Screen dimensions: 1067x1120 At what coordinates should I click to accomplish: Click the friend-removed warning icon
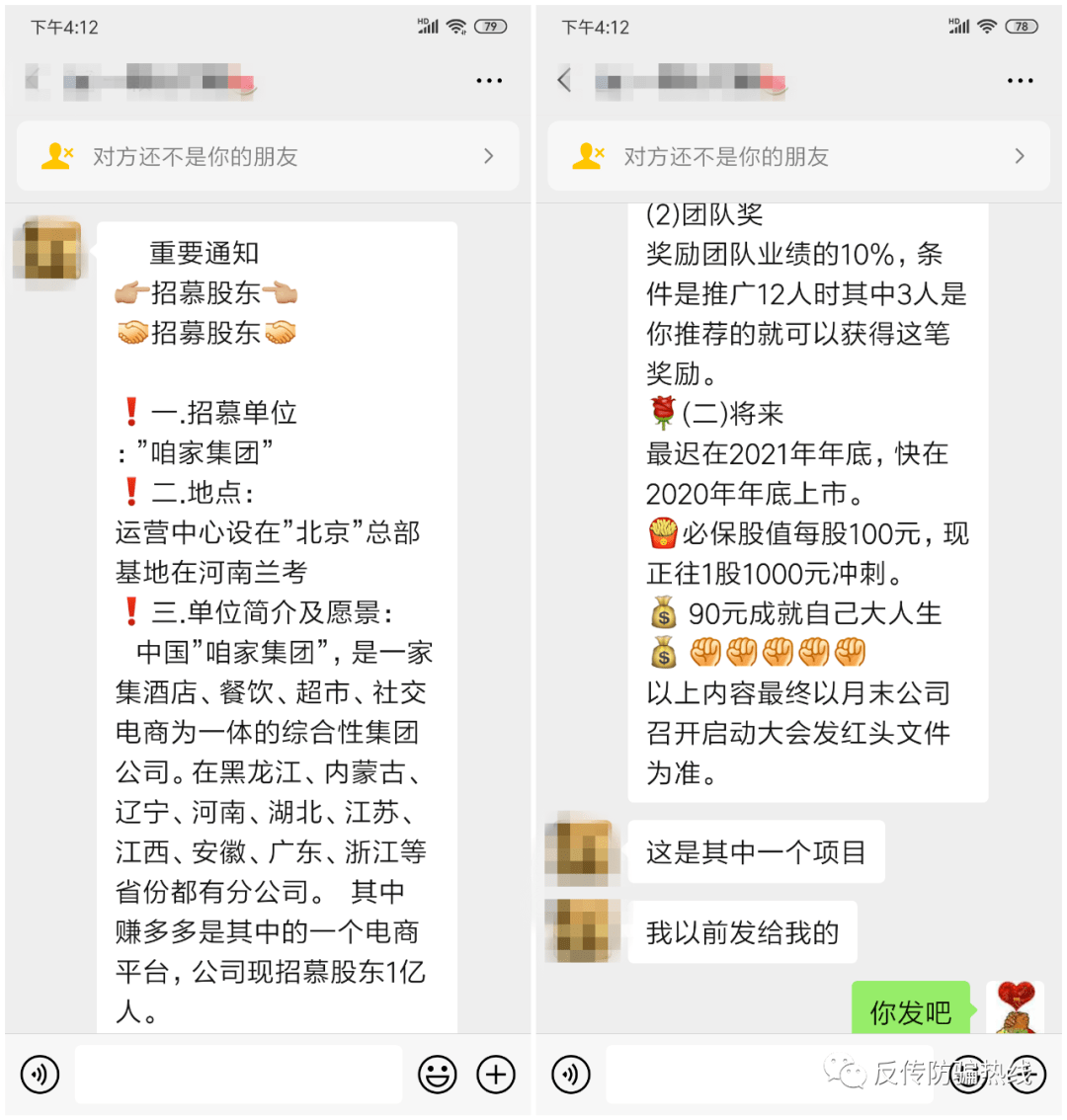pos(56,155)
